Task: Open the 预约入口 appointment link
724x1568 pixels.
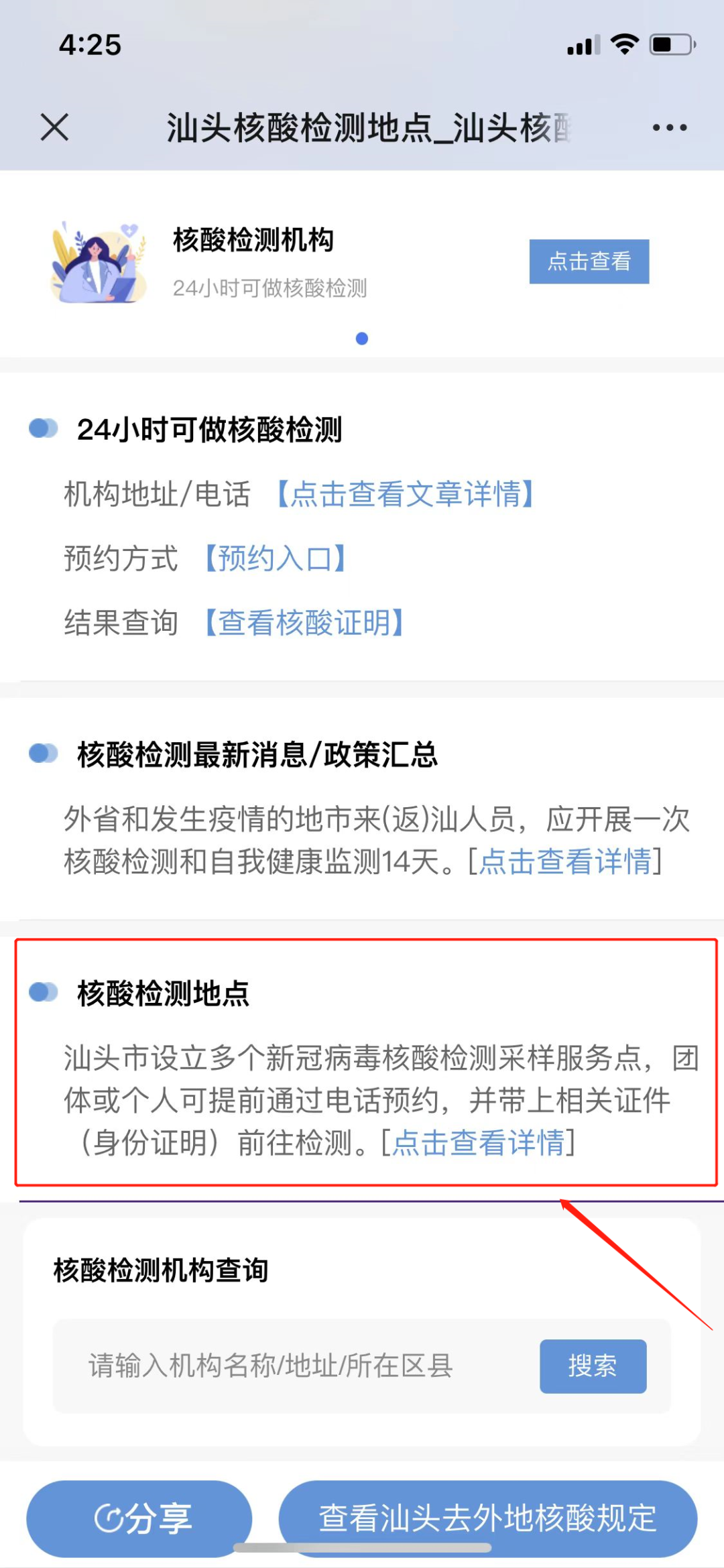Action: (x=275, y=558)
